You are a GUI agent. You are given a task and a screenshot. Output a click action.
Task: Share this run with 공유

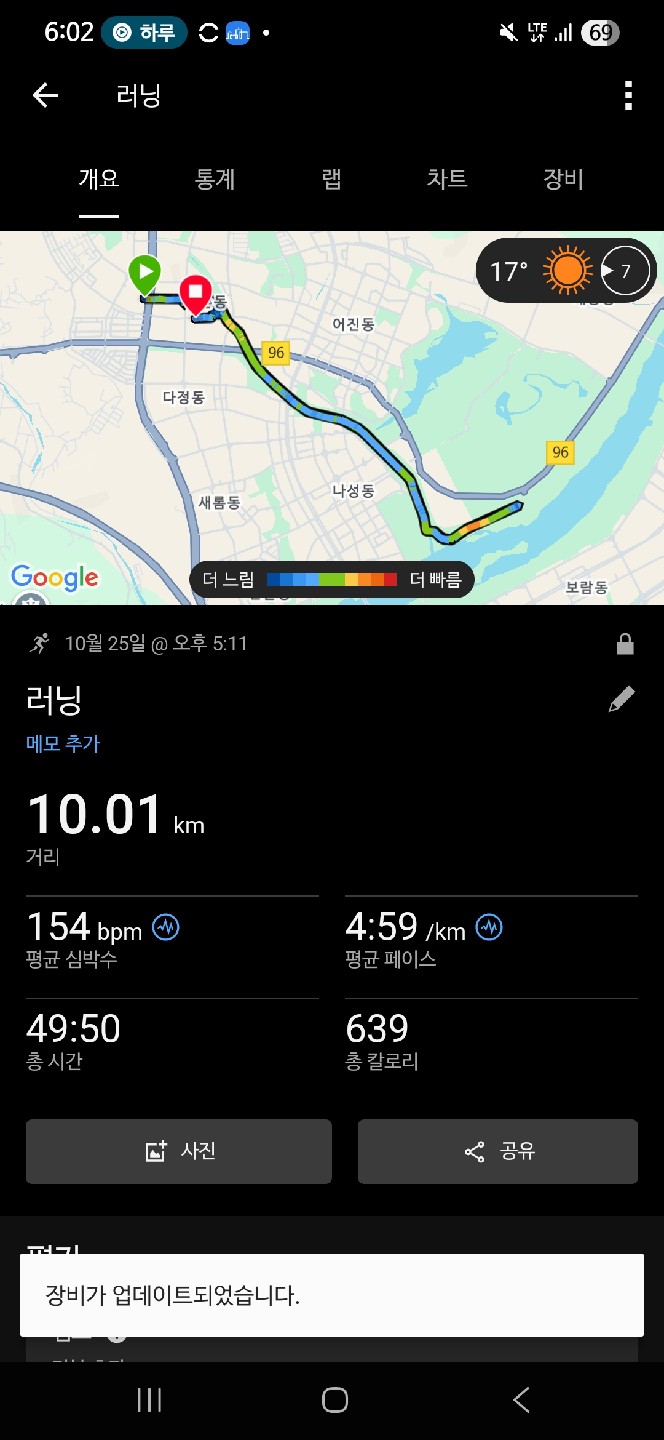point(498,1151)
